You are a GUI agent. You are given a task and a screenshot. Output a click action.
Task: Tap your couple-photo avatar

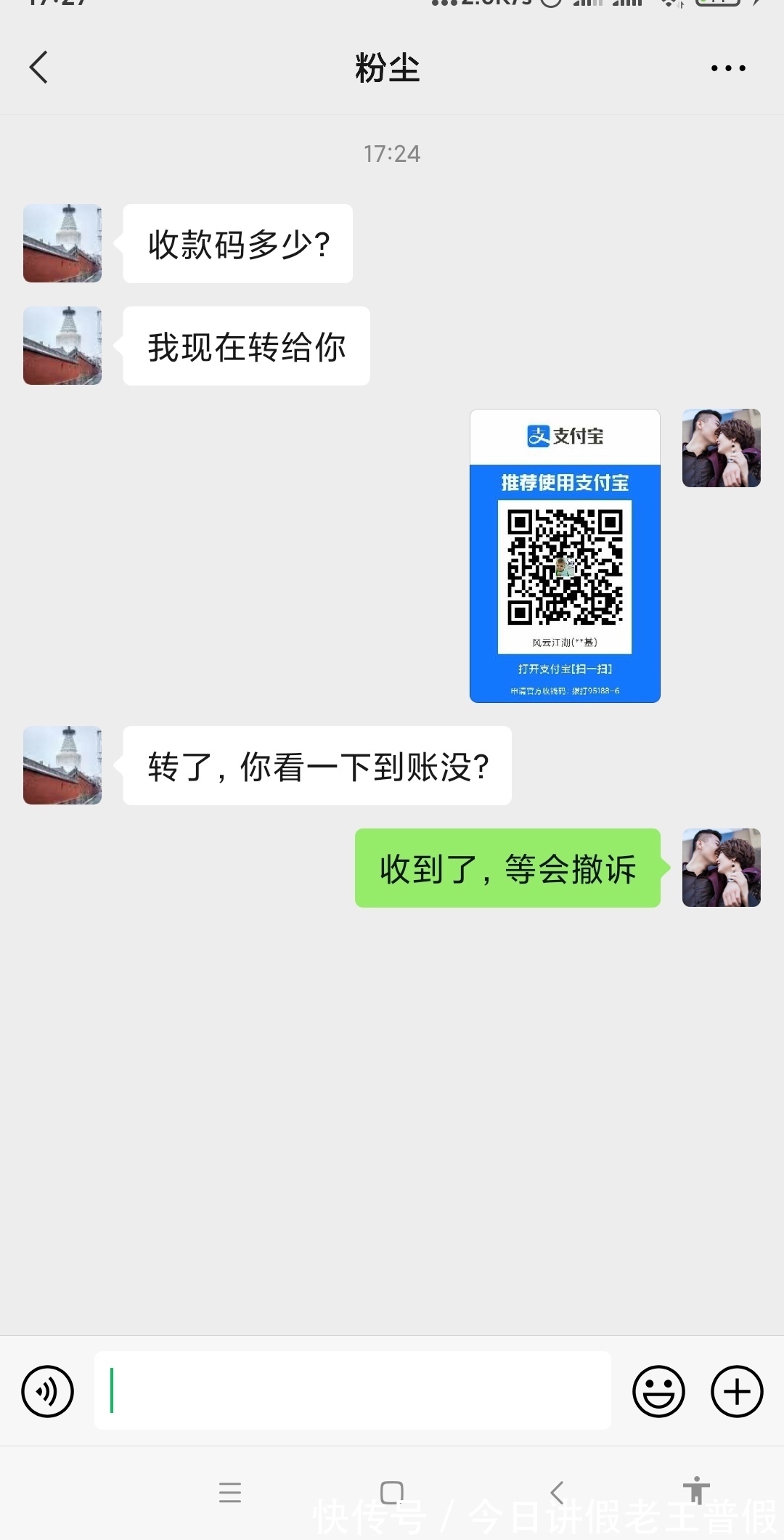click(x=721, y=448)
